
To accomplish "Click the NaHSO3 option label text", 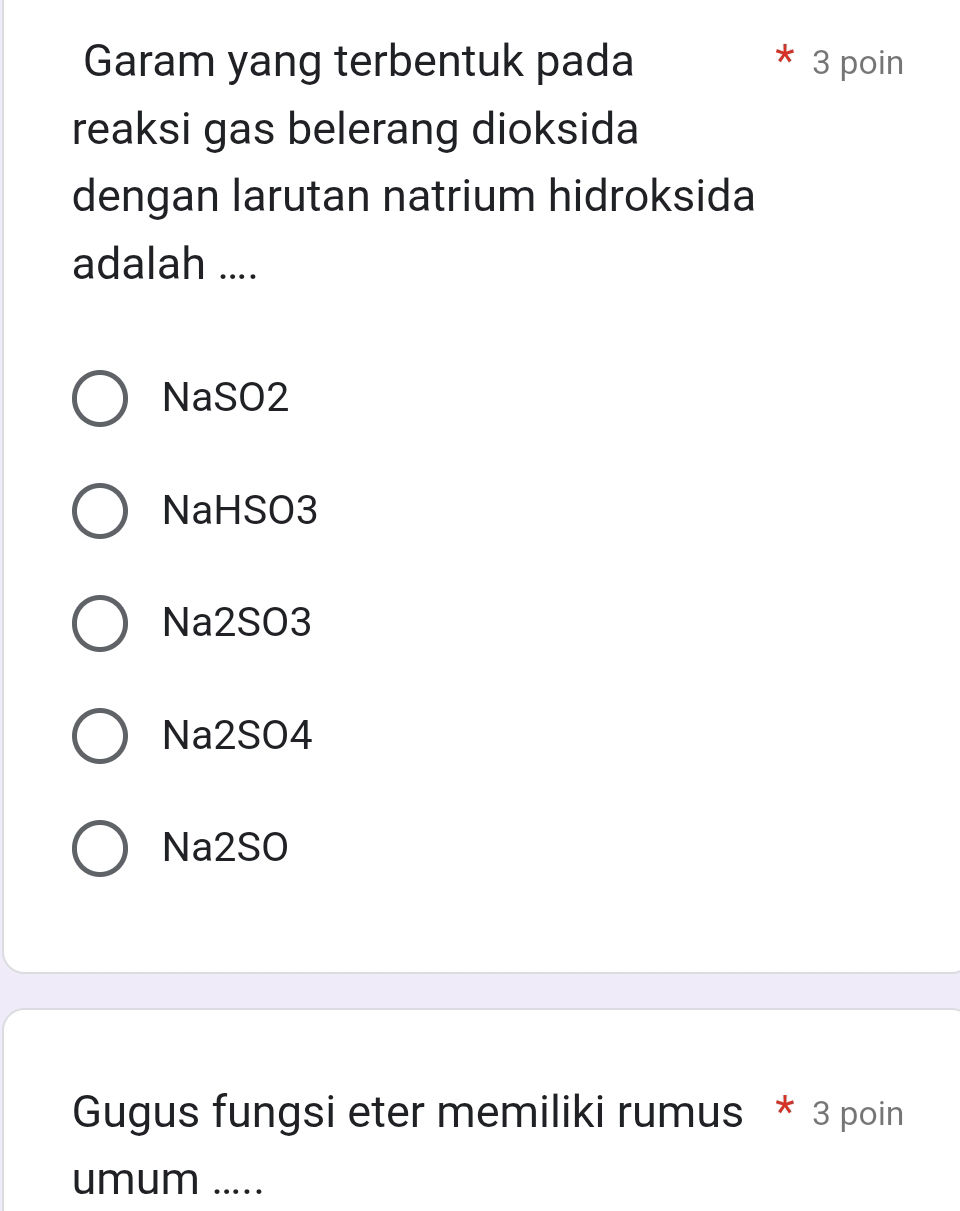I will 239,511.
